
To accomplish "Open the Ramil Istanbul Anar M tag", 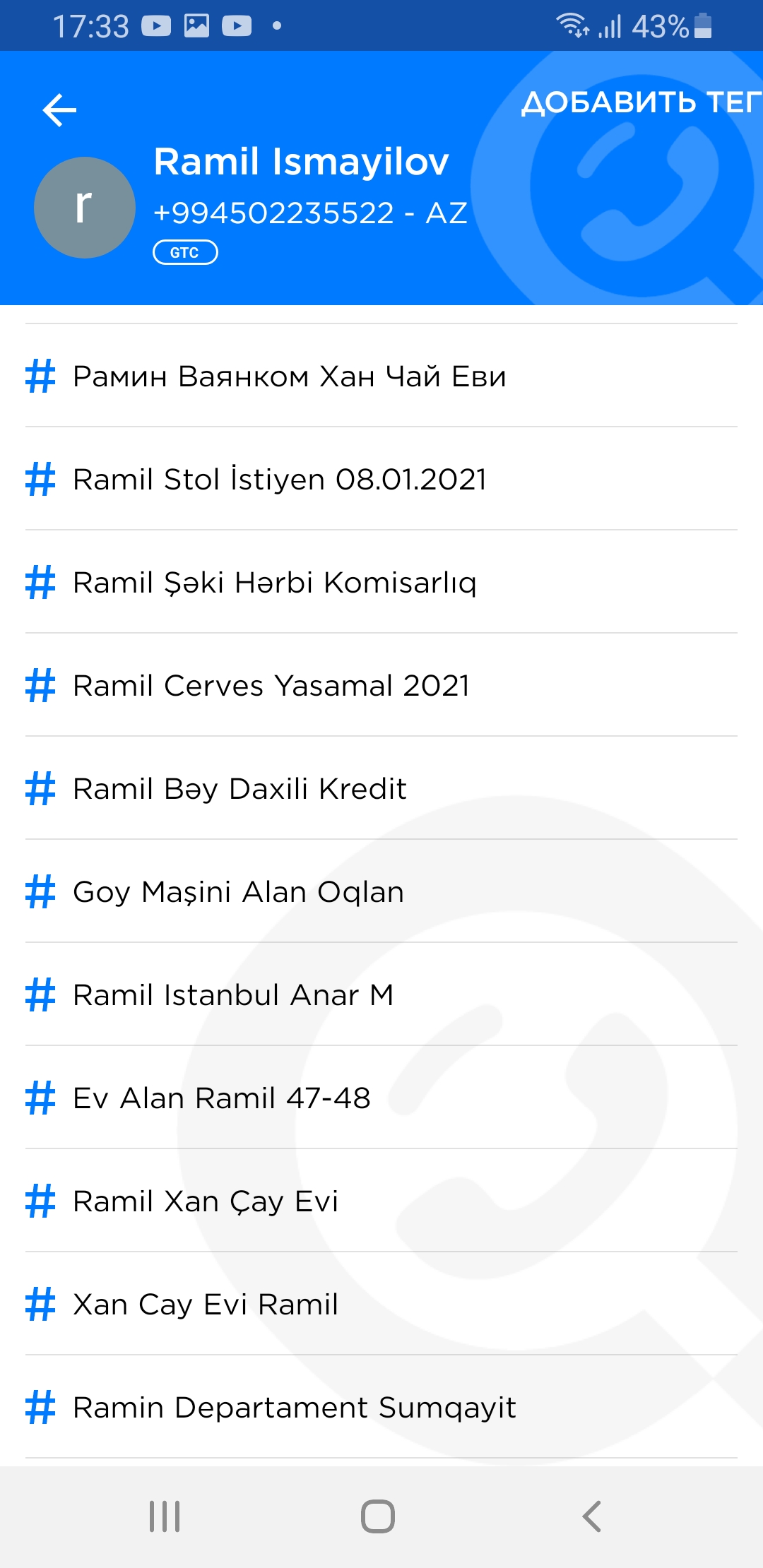I will [381, 994].
